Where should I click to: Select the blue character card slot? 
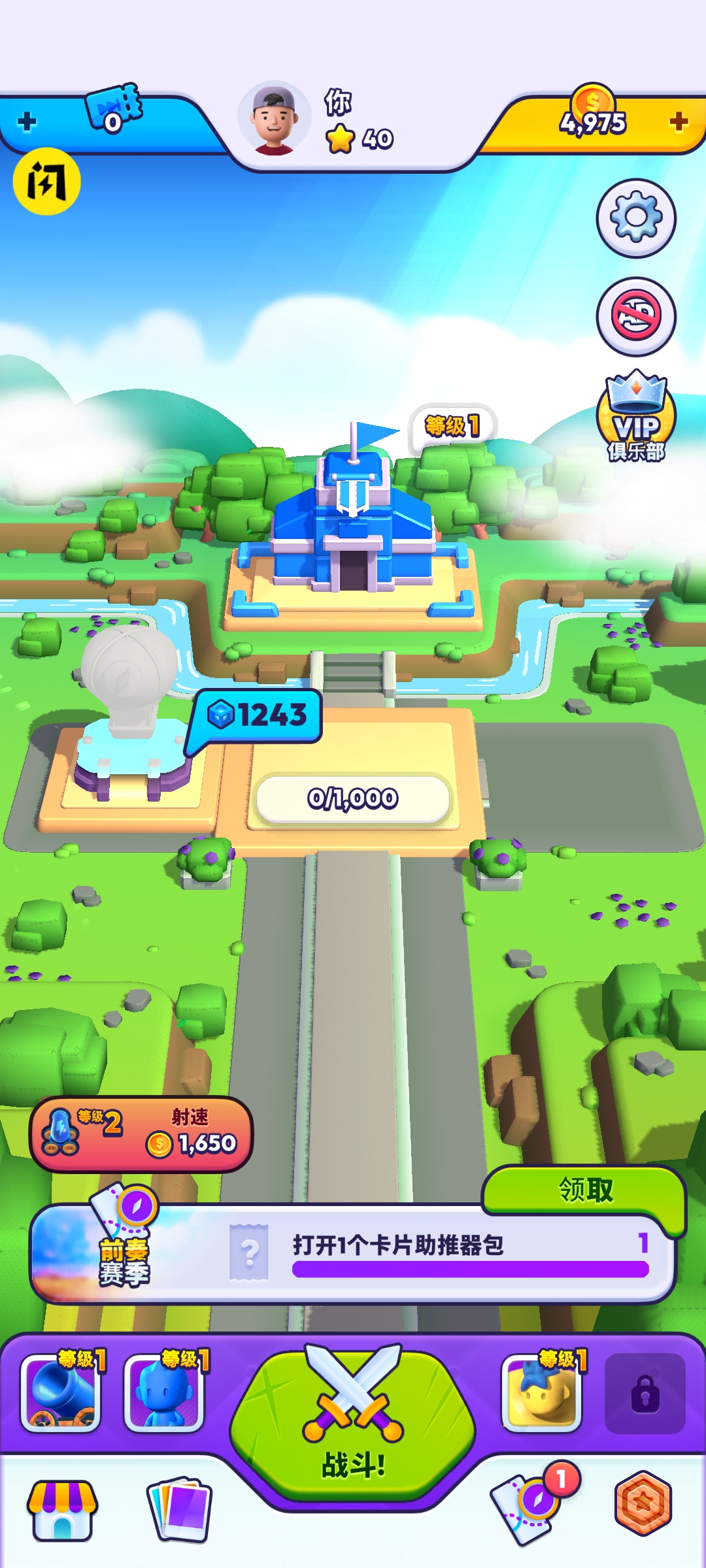coord(163,1392)
